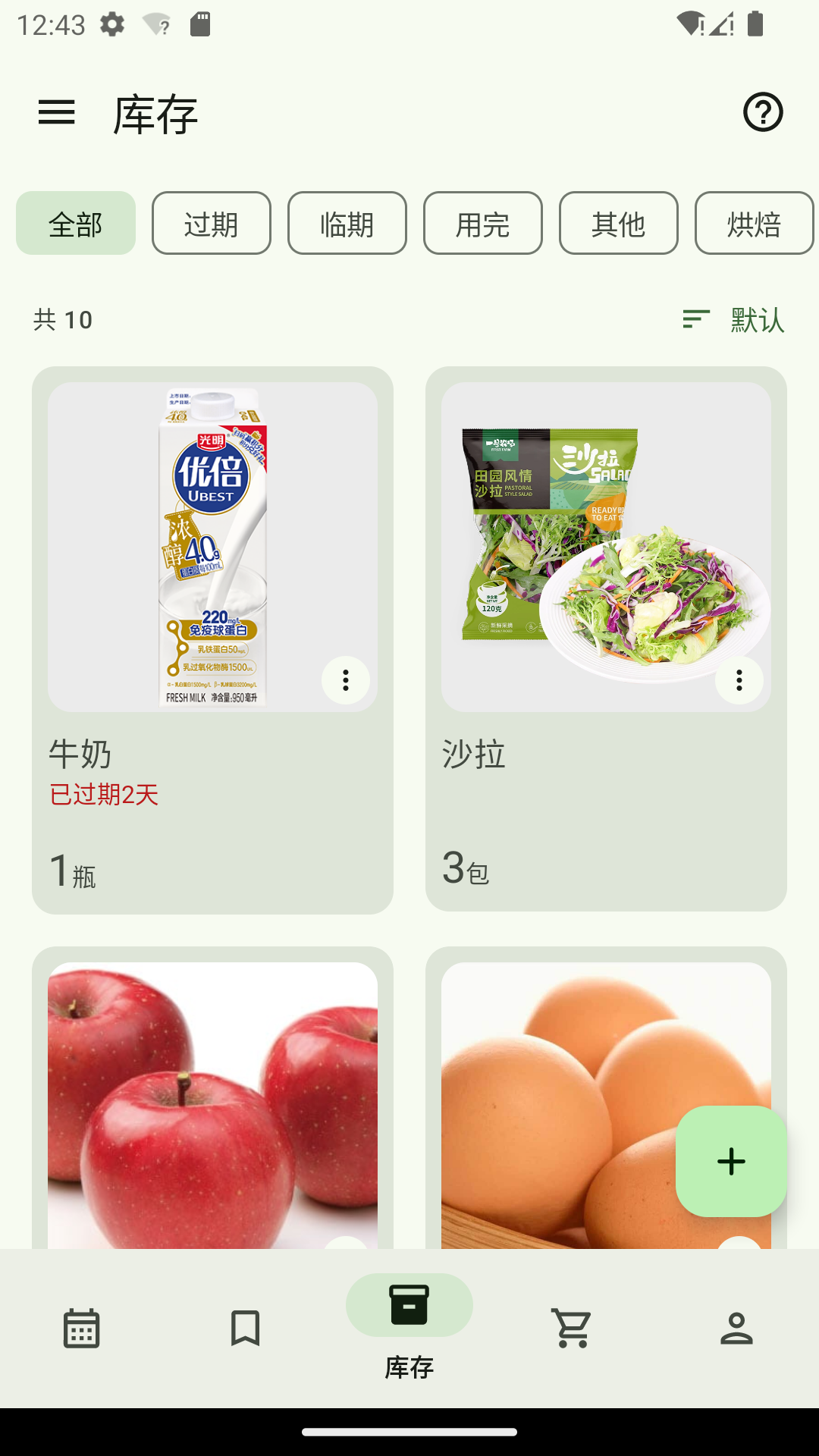Select the 全部 filter chip

pos(75,223)
